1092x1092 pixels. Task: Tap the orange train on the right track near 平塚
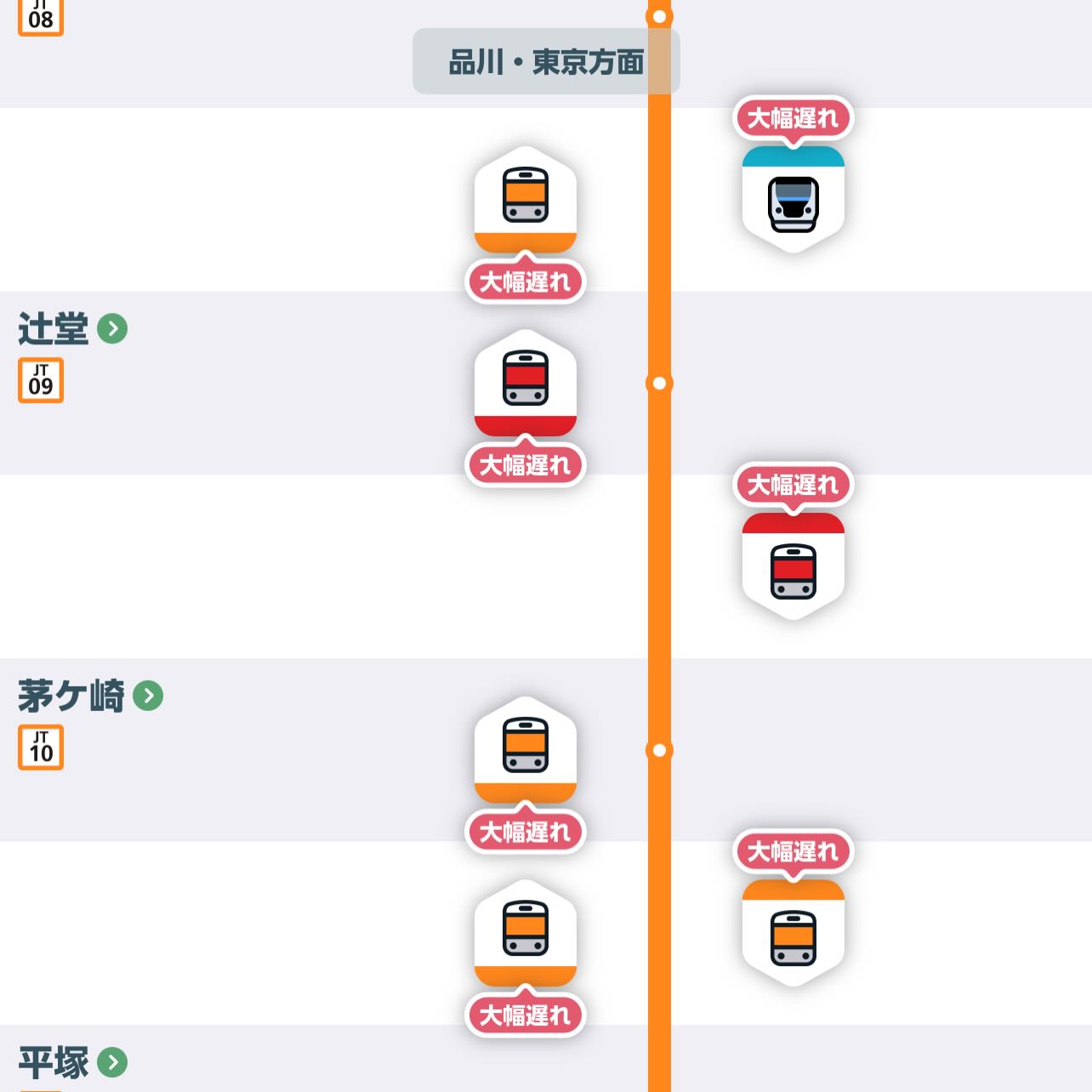click(x=793, y=934)
